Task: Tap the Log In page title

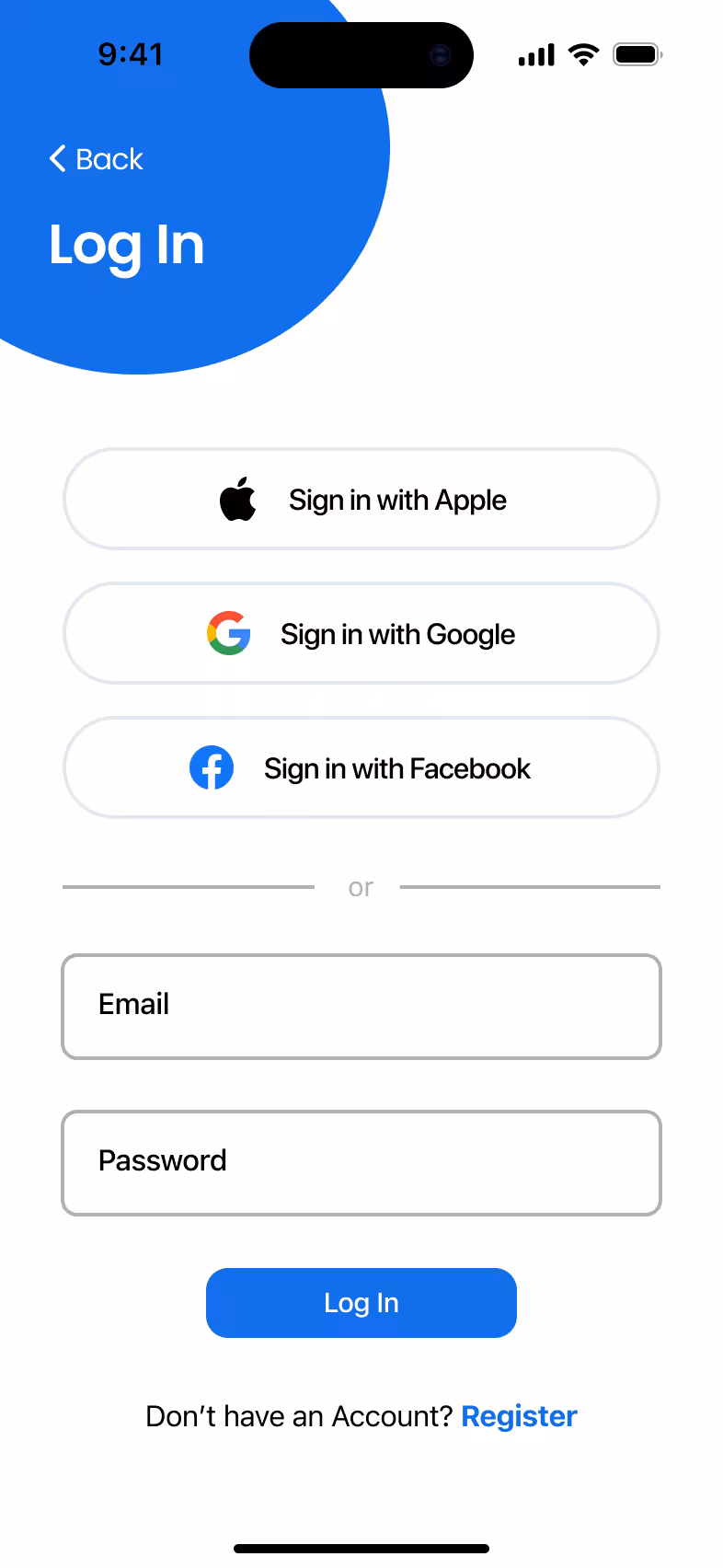Action: point(126,244)
